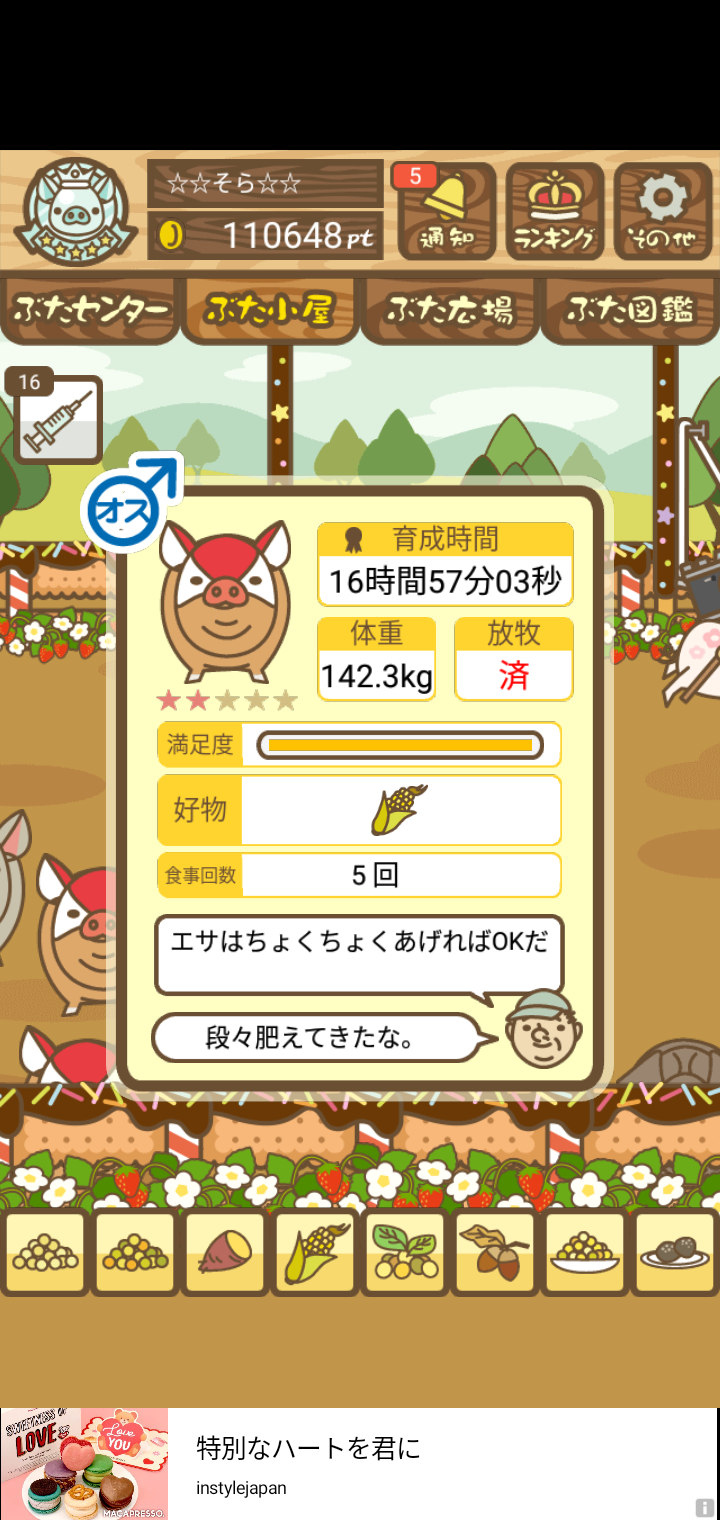Open the 通知 notifications bell
720x1520 pixels.
(446, 212)
